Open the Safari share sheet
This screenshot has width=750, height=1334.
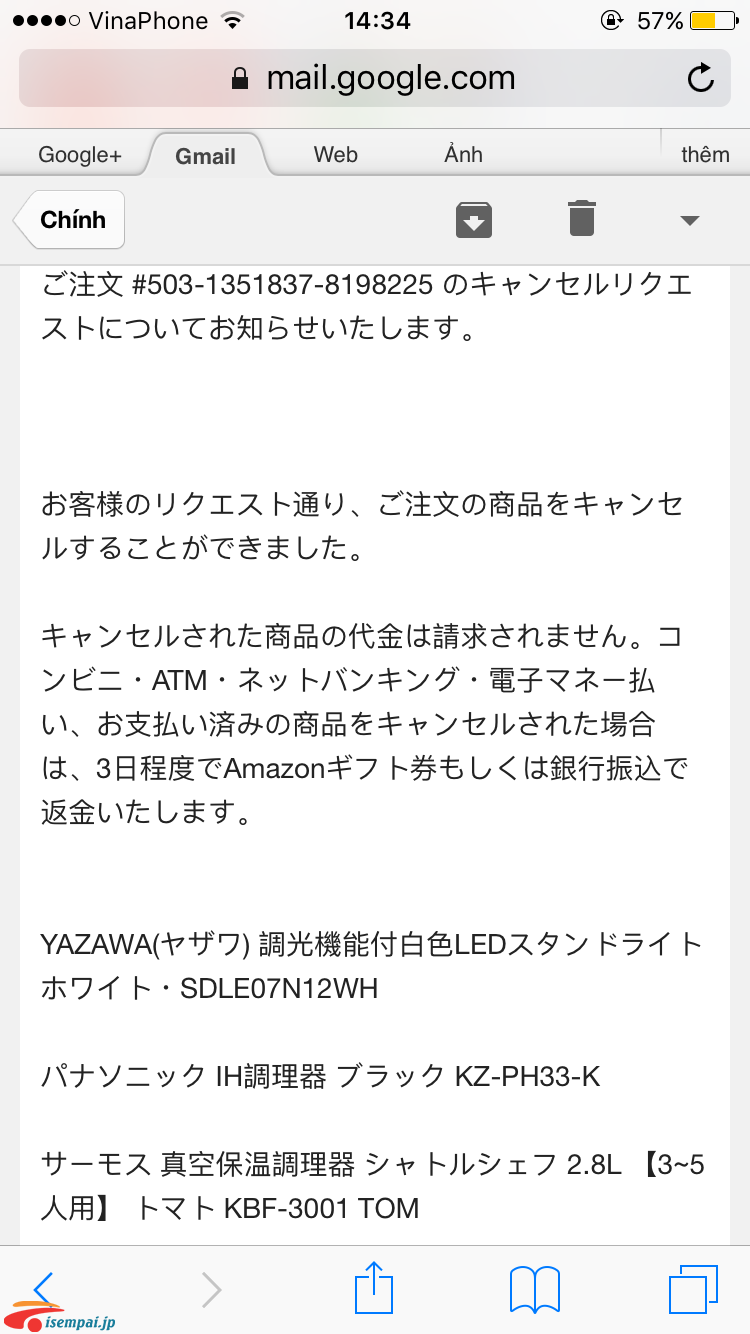tap(371, 1287)
